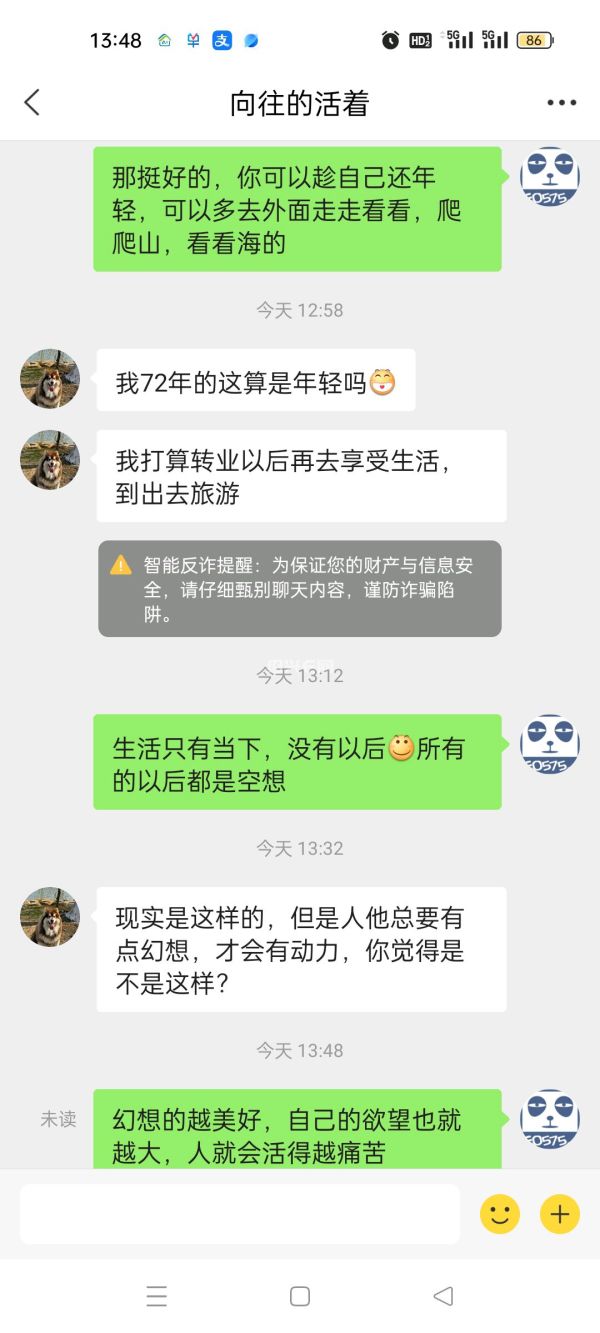
Task: Open panda avatar beside 生活只有当下 message
Action: 550,744
